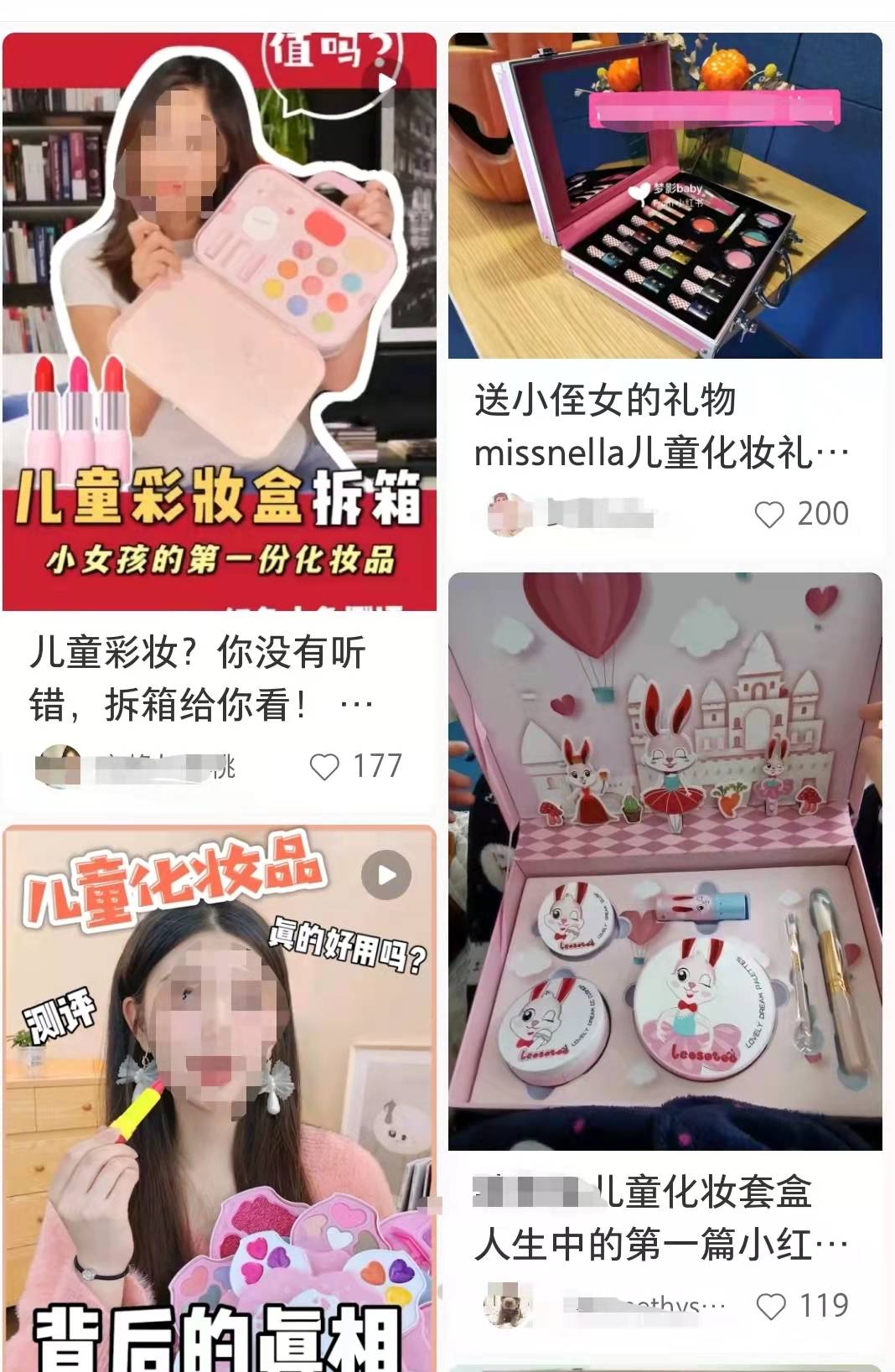Screen dimensions: 895x1372
Task: Open the 儿童彩妆盒拆箱 video post
Action: click(x=220, y=322)
